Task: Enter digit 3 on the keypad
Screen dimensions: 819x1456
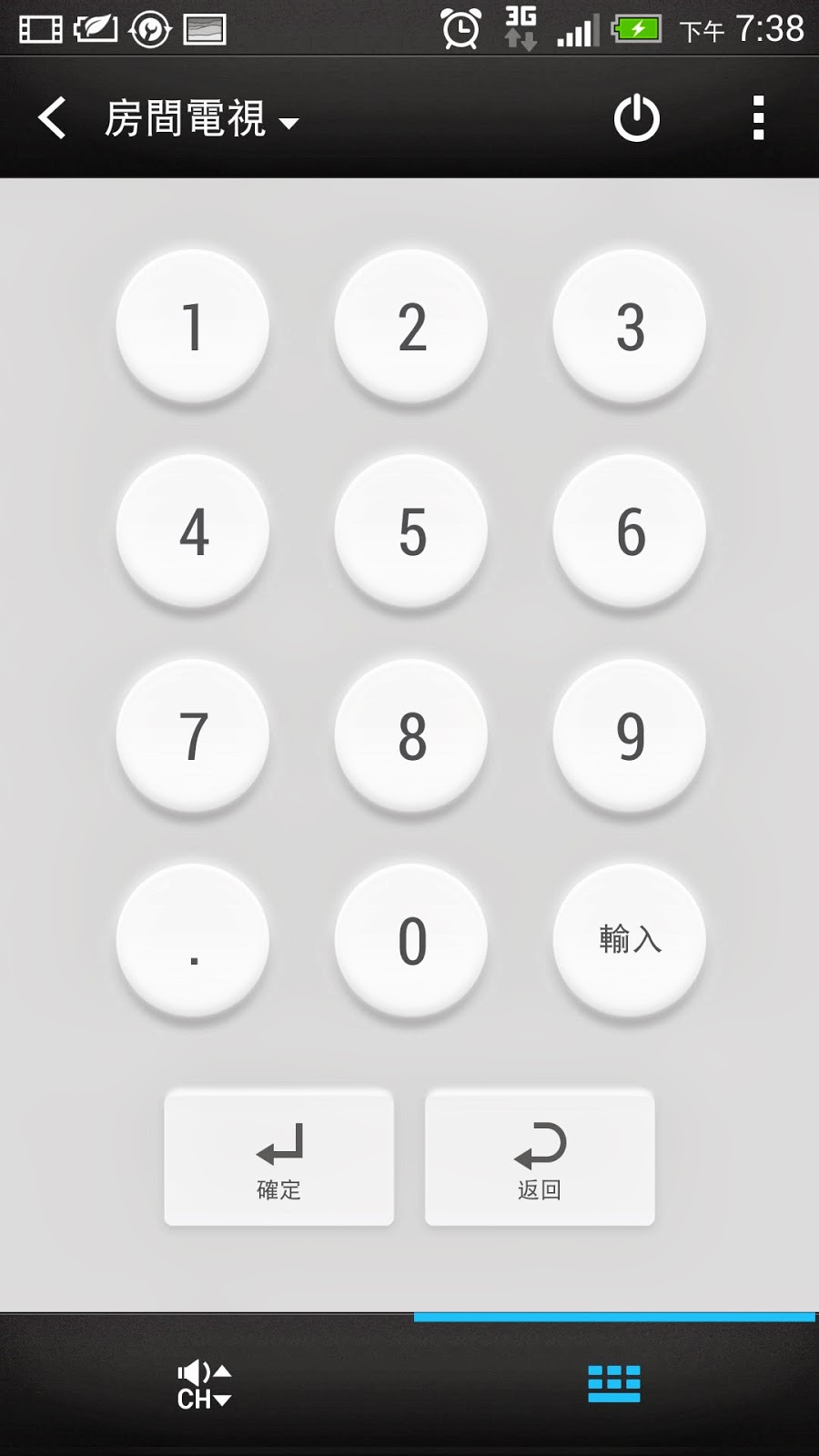Action: point(630,327)
